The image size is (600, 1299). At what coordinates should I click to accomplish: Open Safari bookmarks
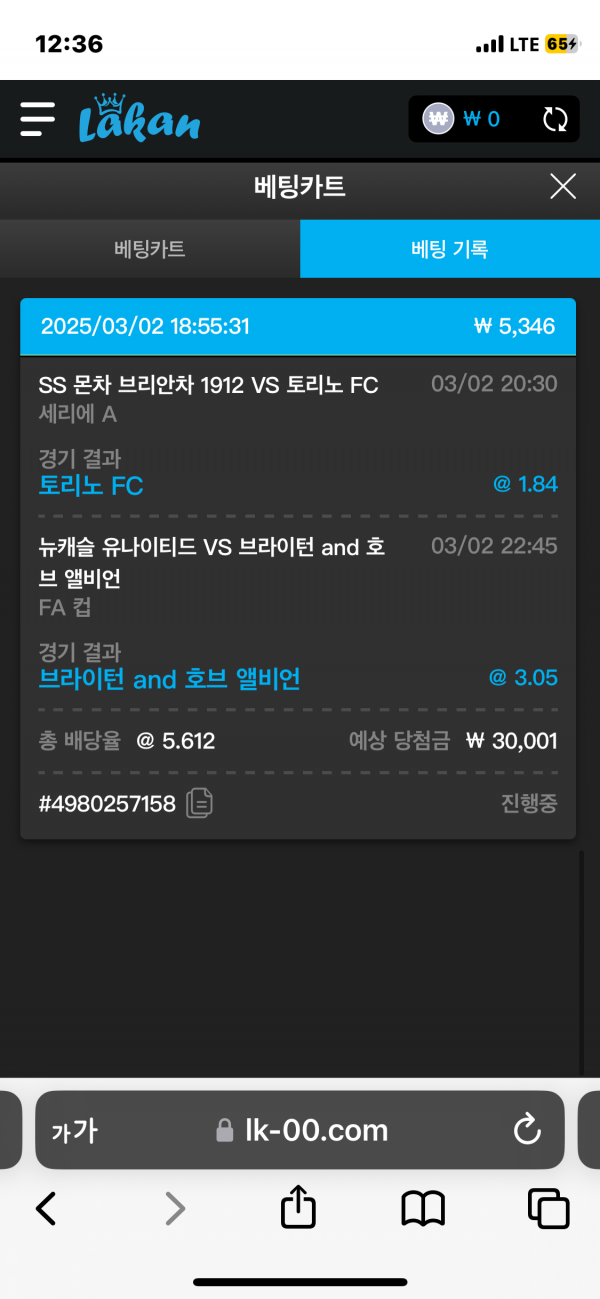pyautogui.click(x=423, y=1209)
